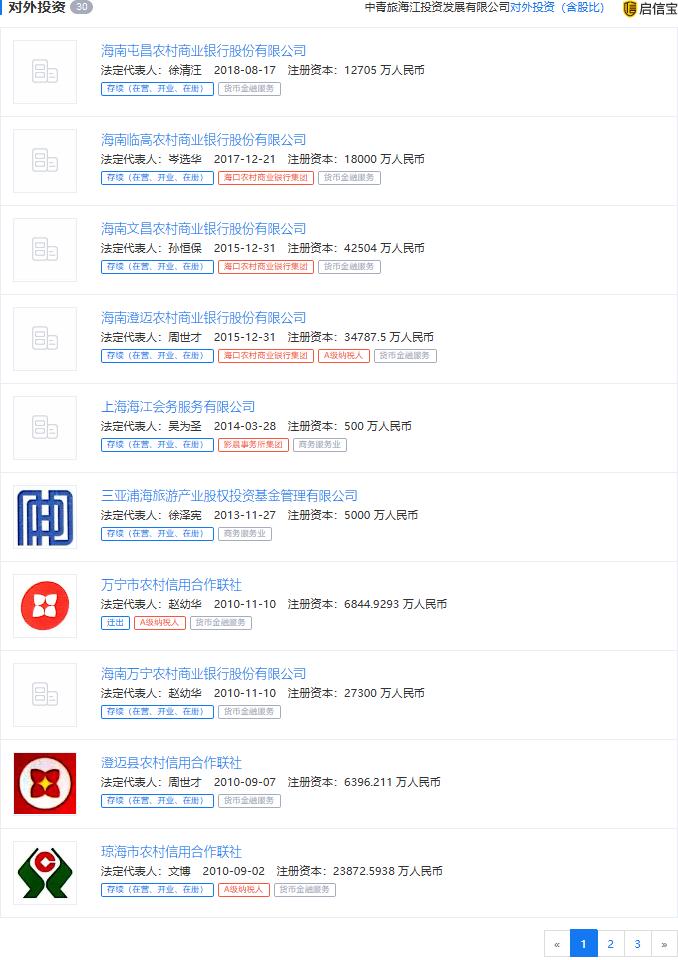The height and width of the screenshot is (960, 678).
Task: Tap 海口农村商业银行集团 tag under 海南临高
Action: [265, 178]
